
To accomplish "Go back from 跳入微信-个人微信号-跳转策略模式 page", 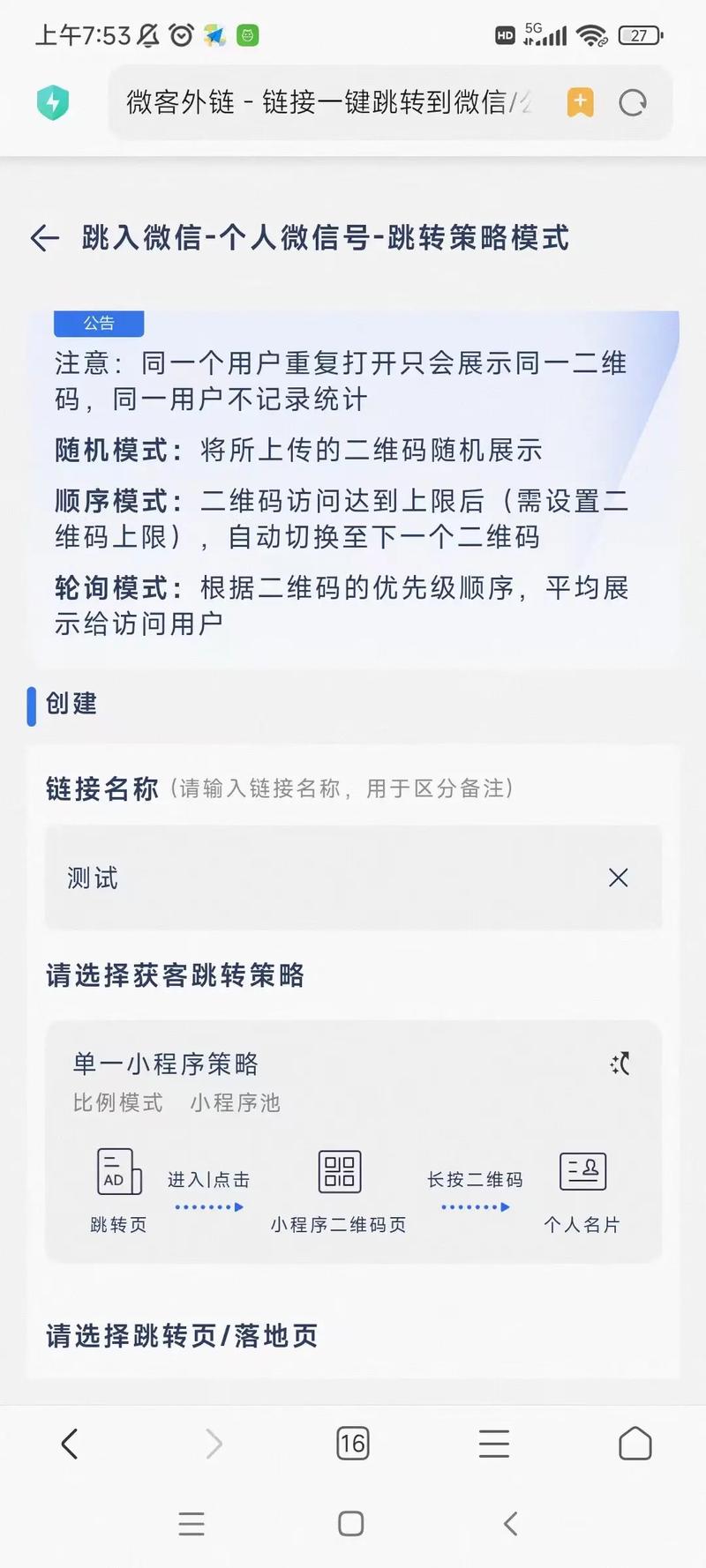I will [x=45, y=238].
